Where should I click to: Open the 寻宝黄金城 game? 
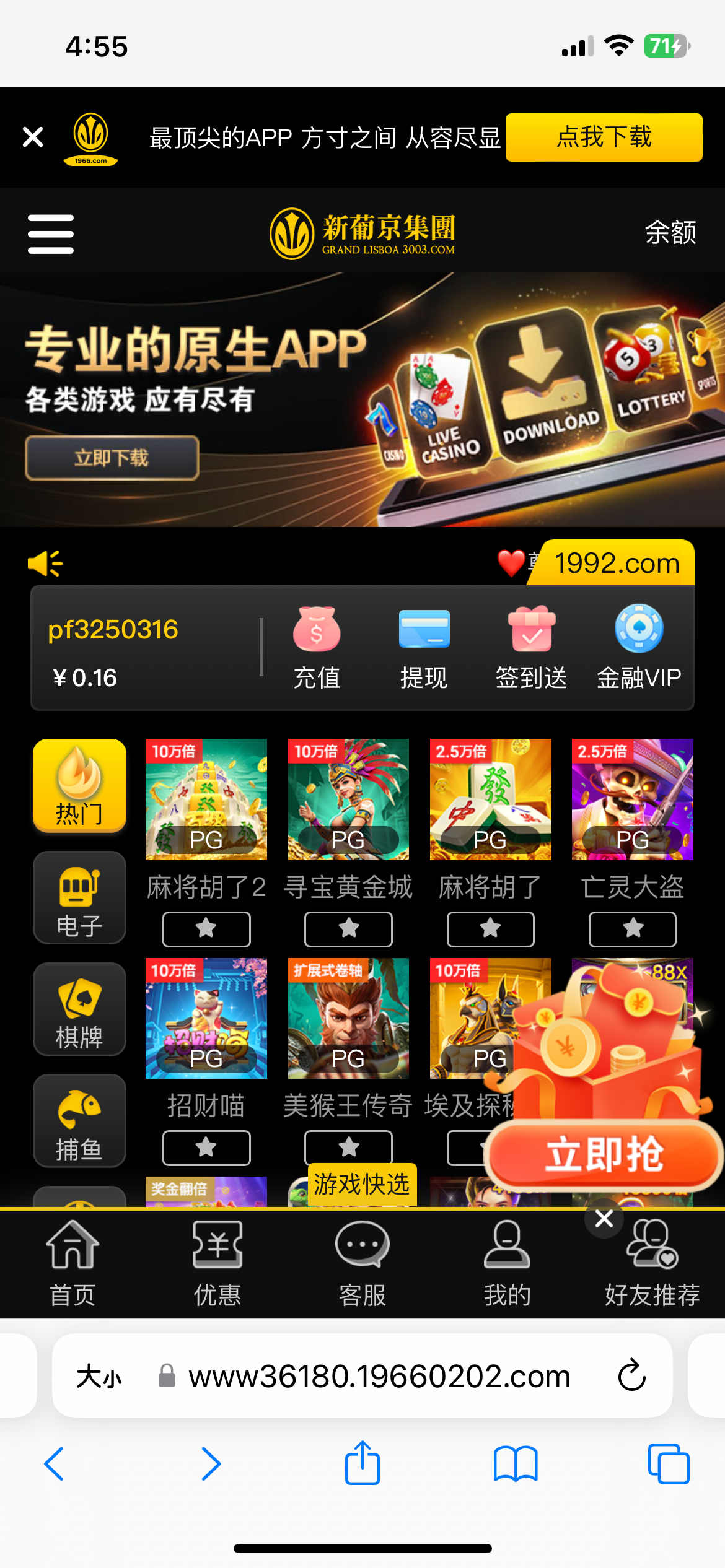348,799
